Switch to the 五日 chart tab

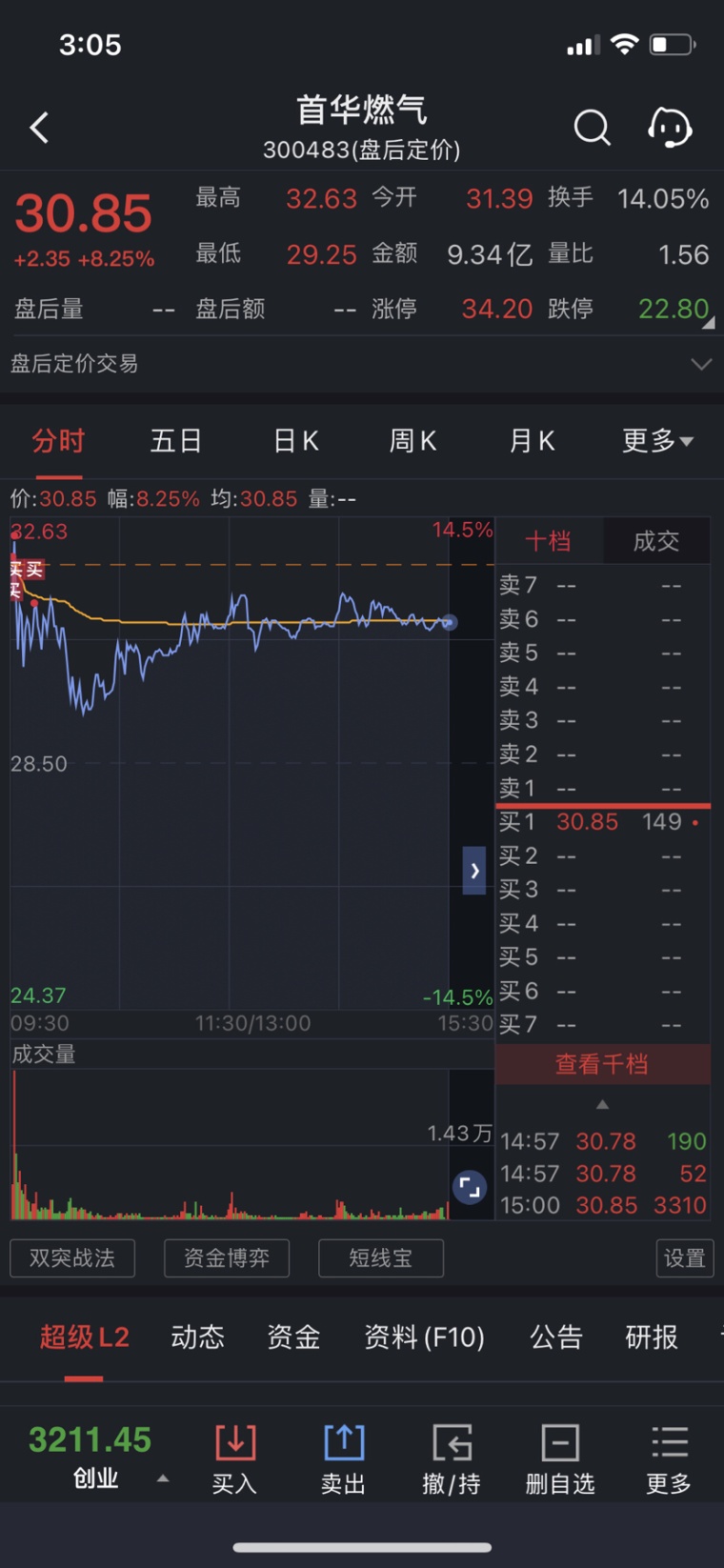176,441
